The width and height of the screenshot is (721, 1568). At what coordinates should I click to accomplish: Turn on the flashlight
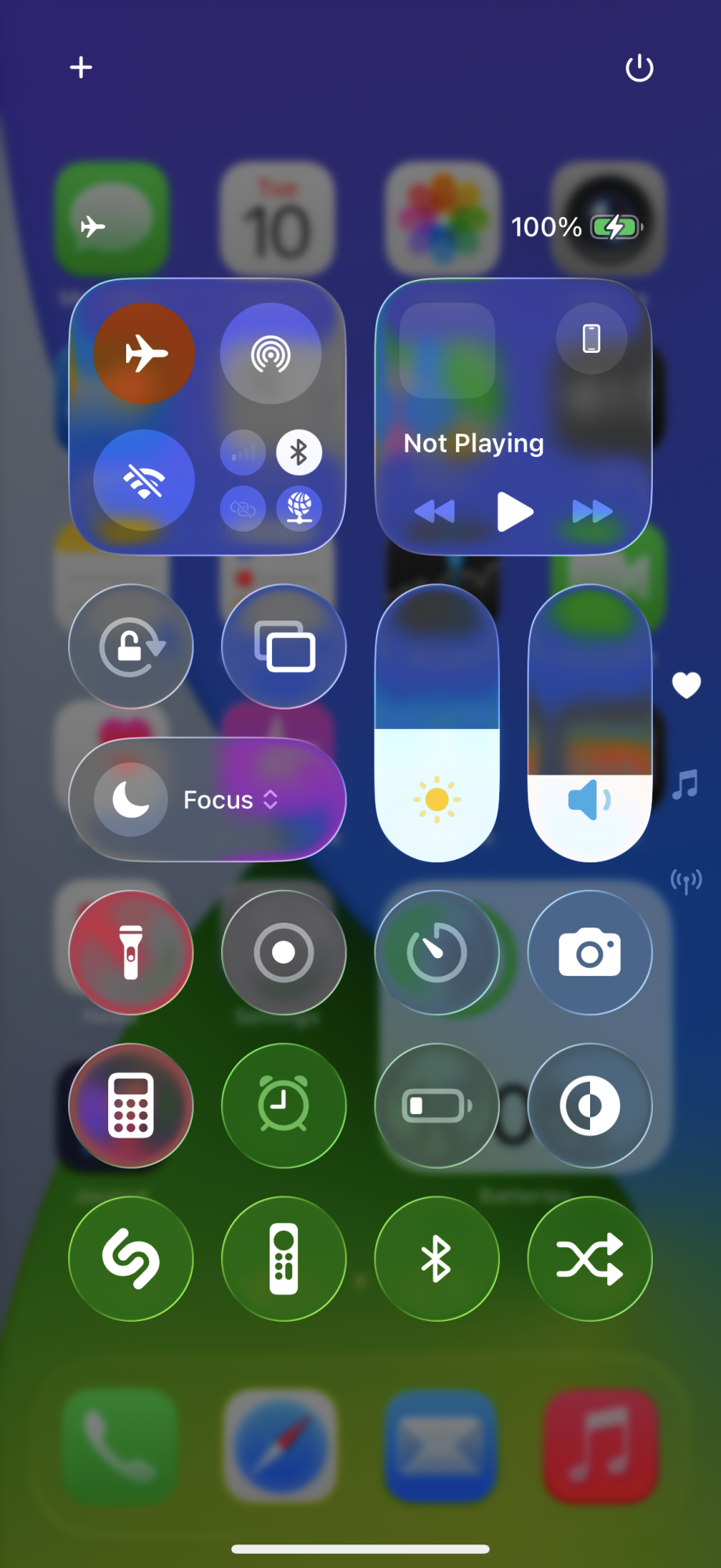click(x=131, y=953)
